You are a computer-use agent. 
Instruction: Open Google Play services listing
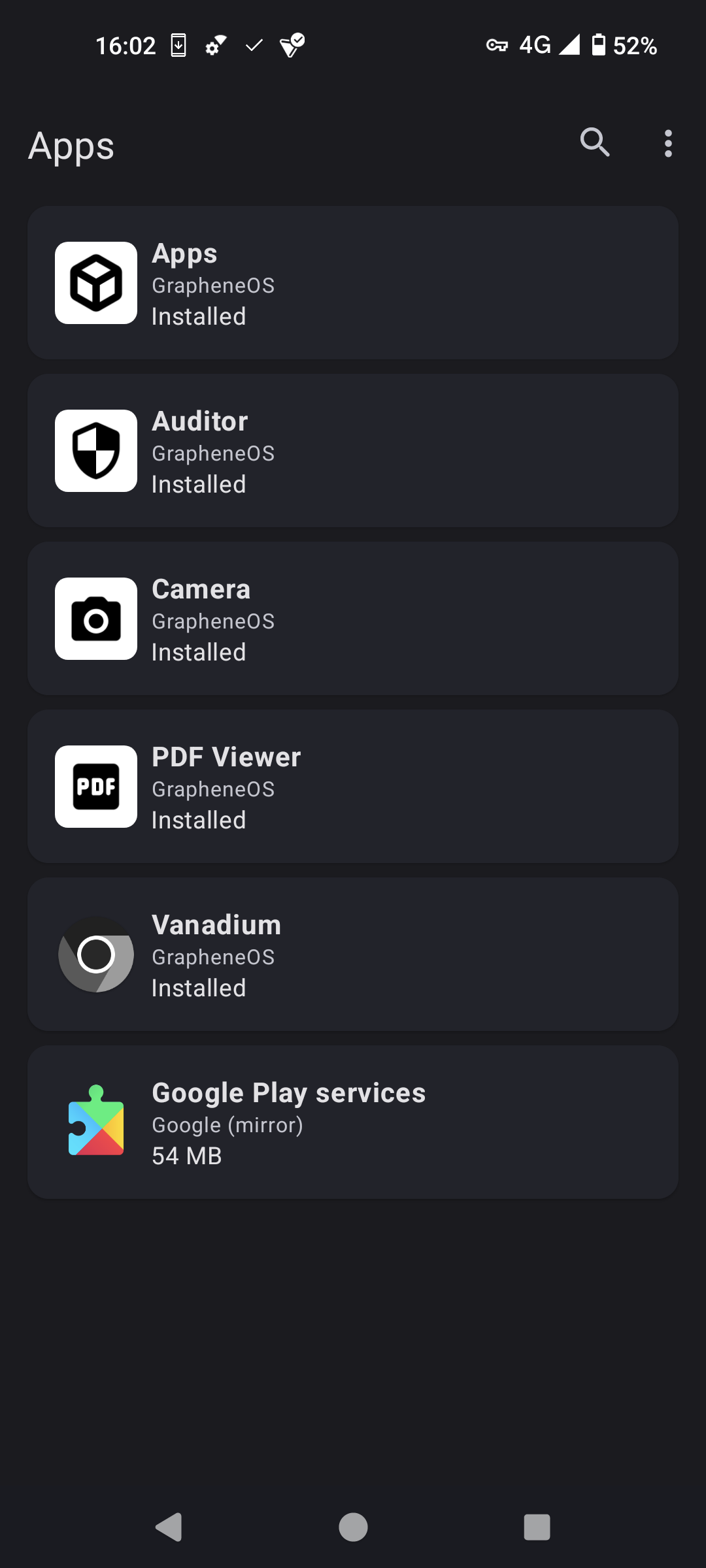353,1122
